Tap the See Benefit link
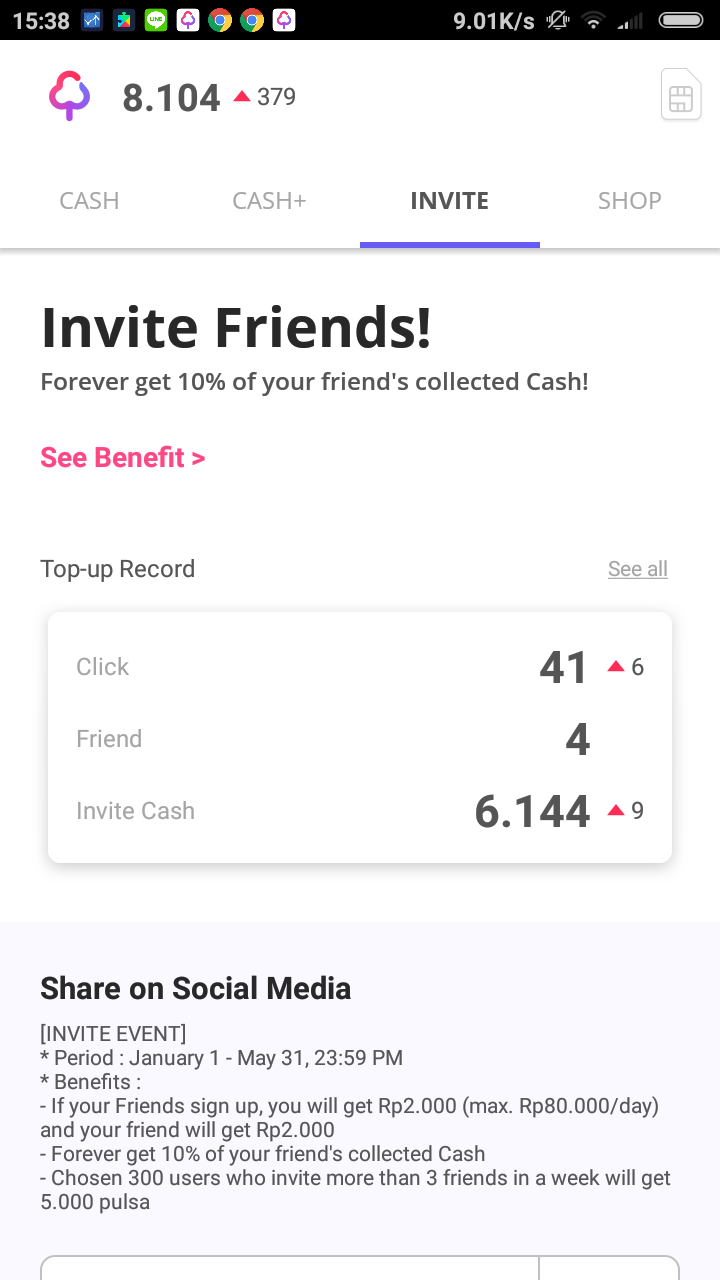The image size is (720, 1280). coord(123,458)
